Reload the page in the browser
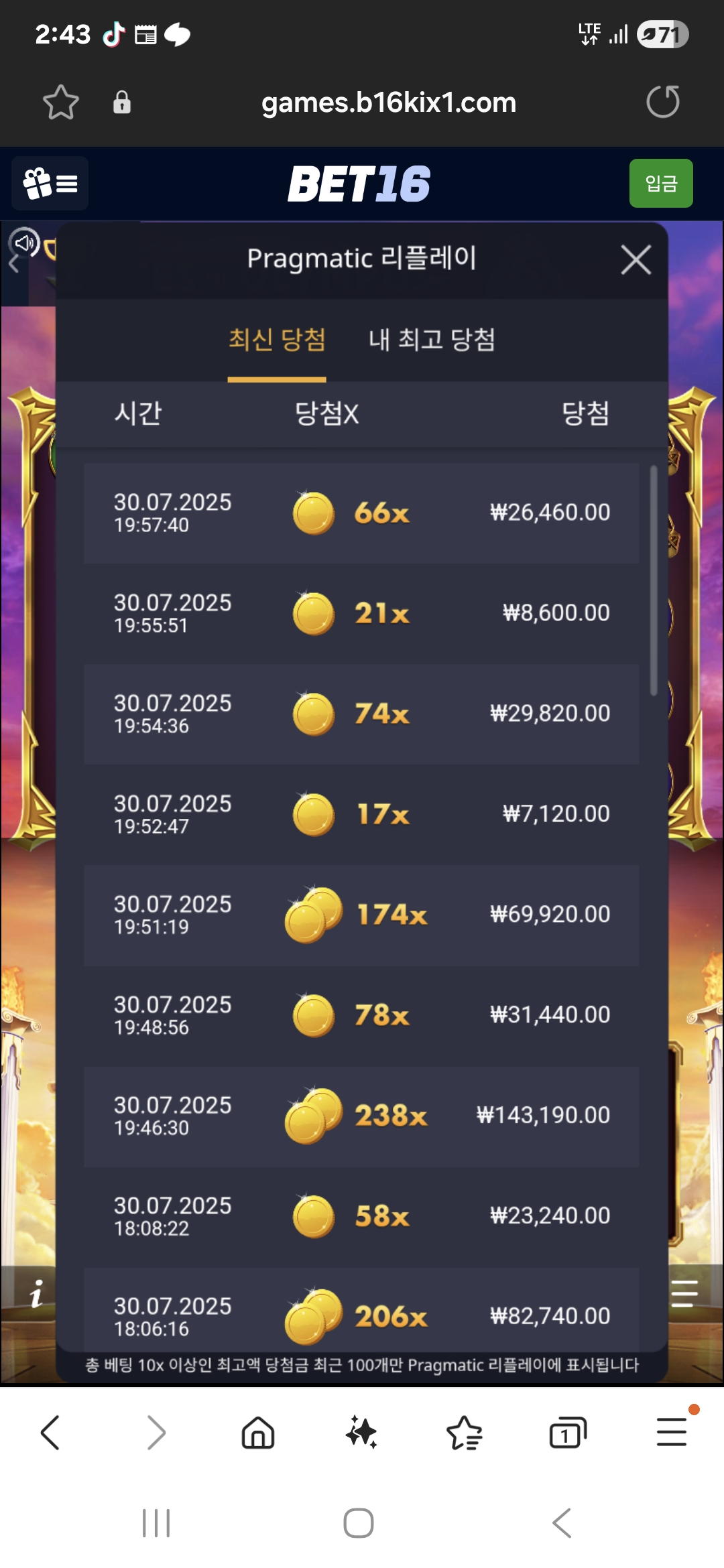The height and width of the screenshot is (1568, 724). tap(662, 103)
